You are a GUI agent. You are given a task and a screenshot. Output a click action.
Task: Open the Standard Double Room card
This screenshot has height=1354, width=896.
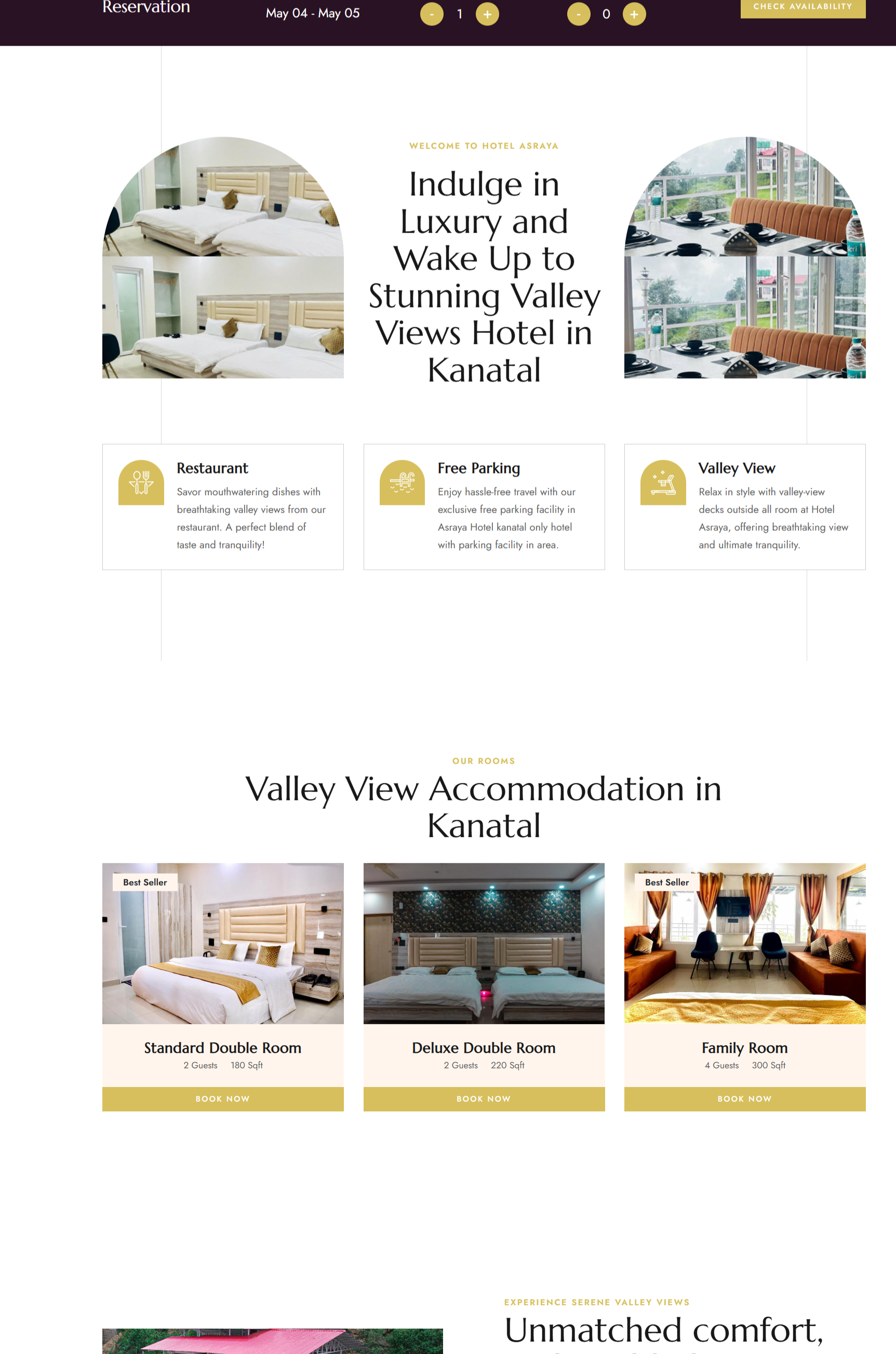pos(222,1047)
